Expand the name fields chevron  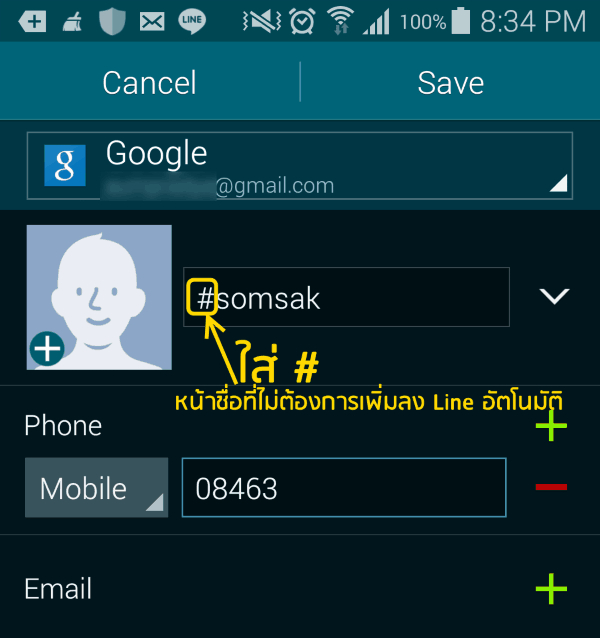(x=553, y=296)
